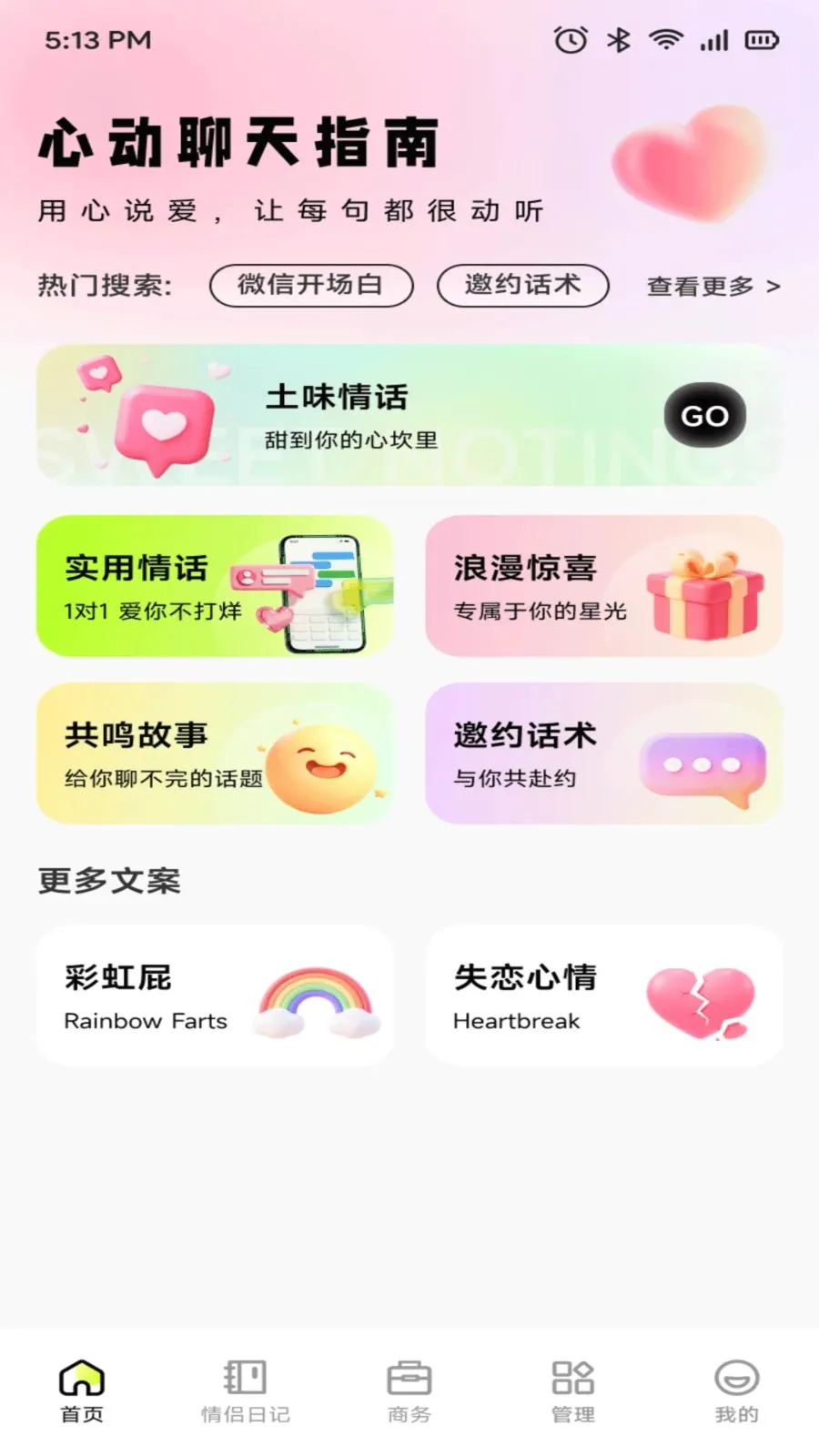Viewport: 819px width, 1456px height.
Task: Tap the 微信开场白 hot search chip
Action: (311, 286)
